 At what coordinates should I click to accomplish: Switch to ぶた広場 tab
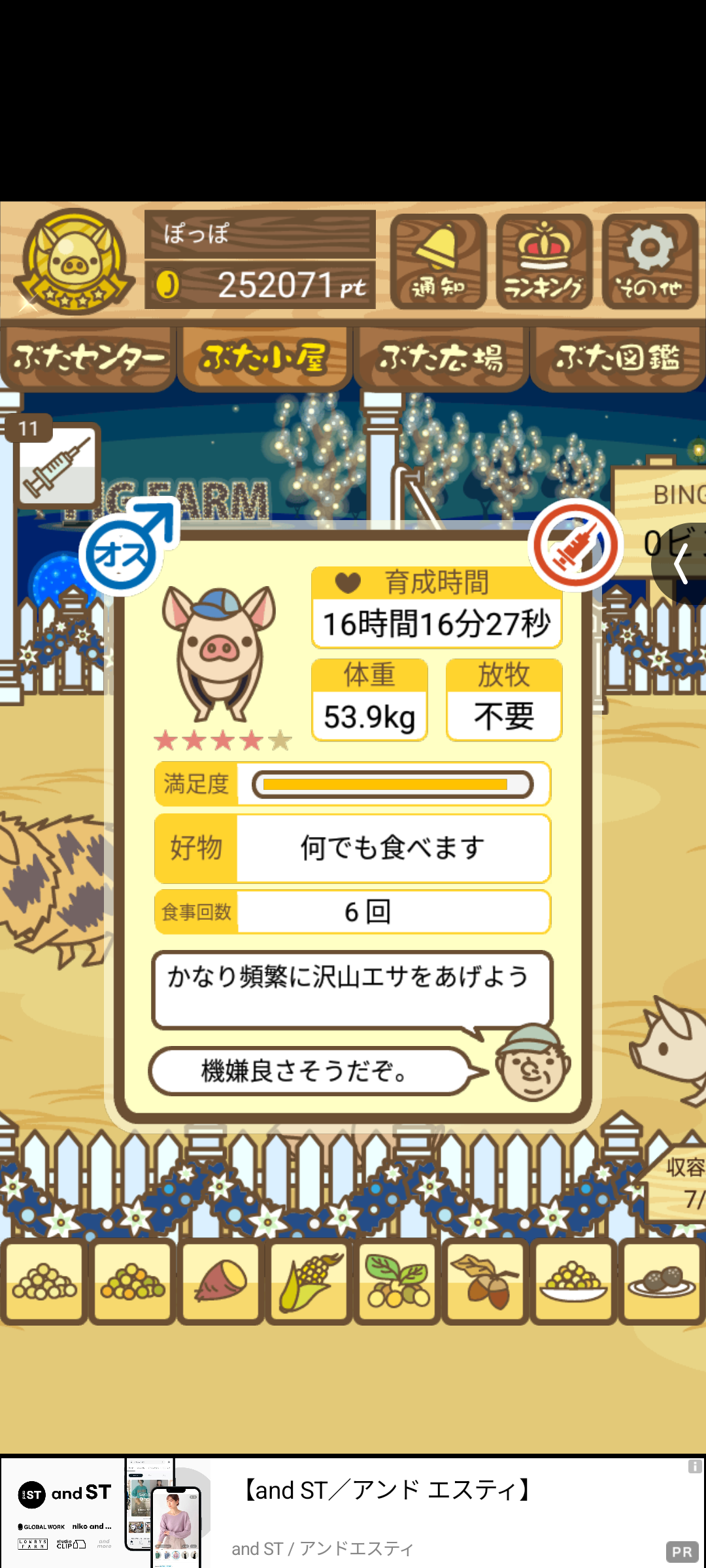coord(441,358)
